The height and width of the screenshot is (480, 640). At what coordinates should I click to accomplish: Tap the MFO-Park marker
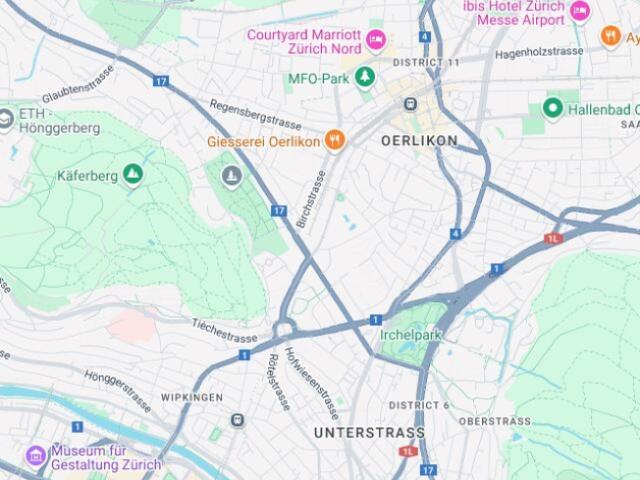[366, 77]
